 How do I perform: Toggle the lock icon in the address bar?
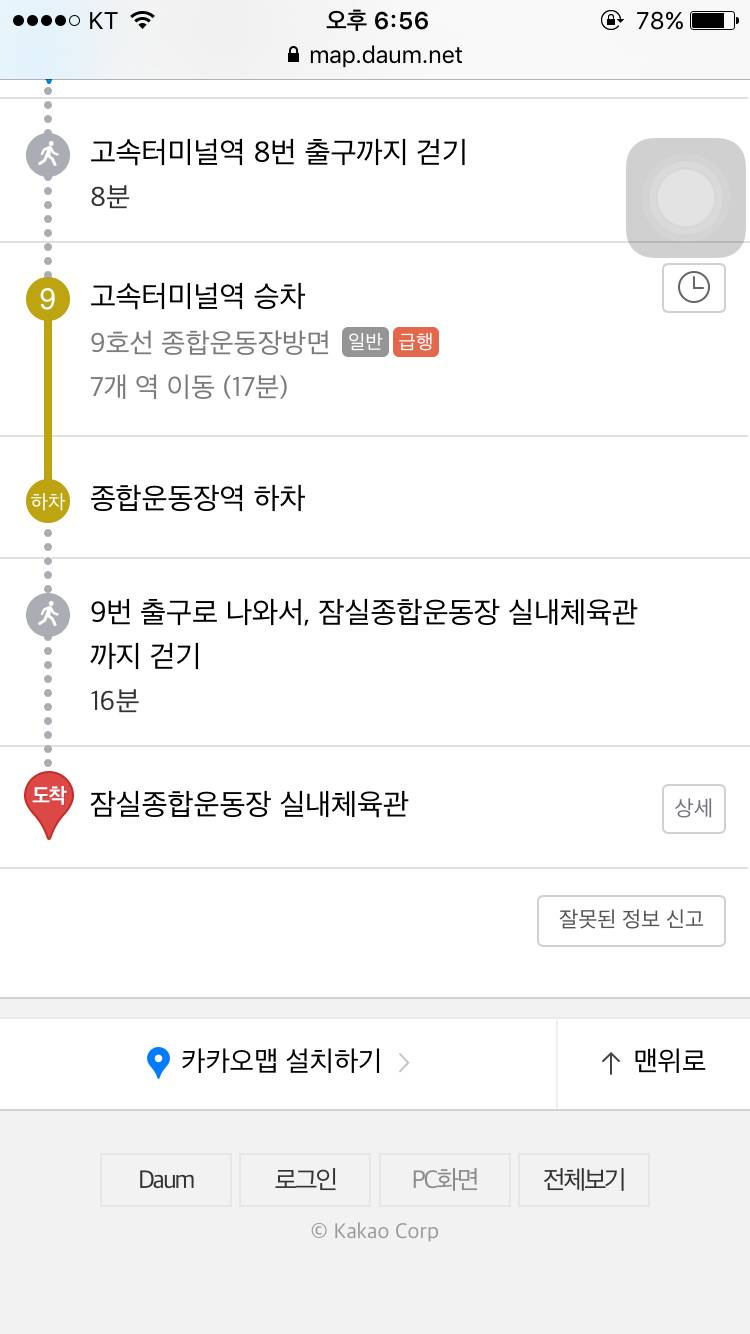coord(294,56)
